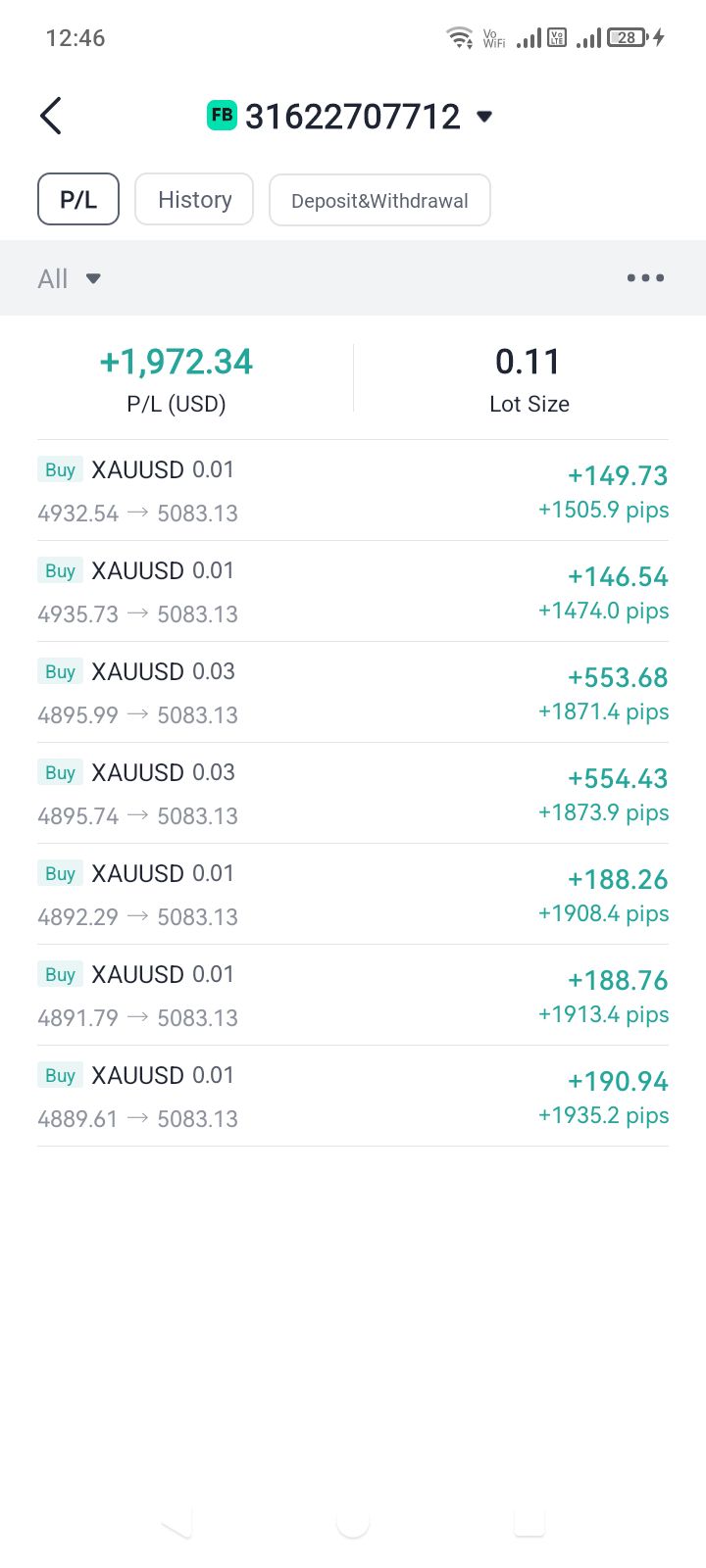This screenshot has height=1568, width=706.
Task: View the XAUUSD trade with +554.43 profit
Action: tap(353, 794)
